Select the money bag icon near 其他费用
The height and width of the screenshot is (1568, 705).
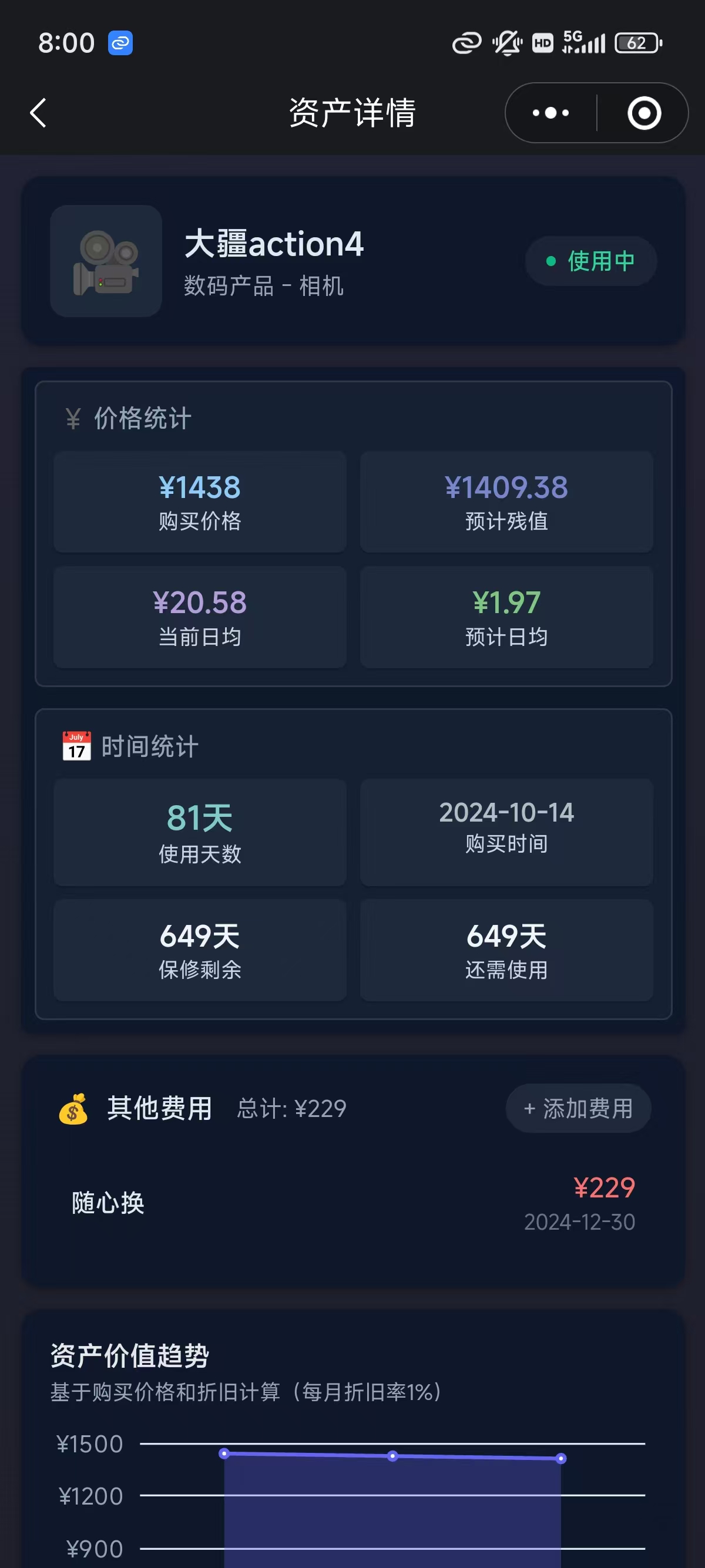[74, 1108]
